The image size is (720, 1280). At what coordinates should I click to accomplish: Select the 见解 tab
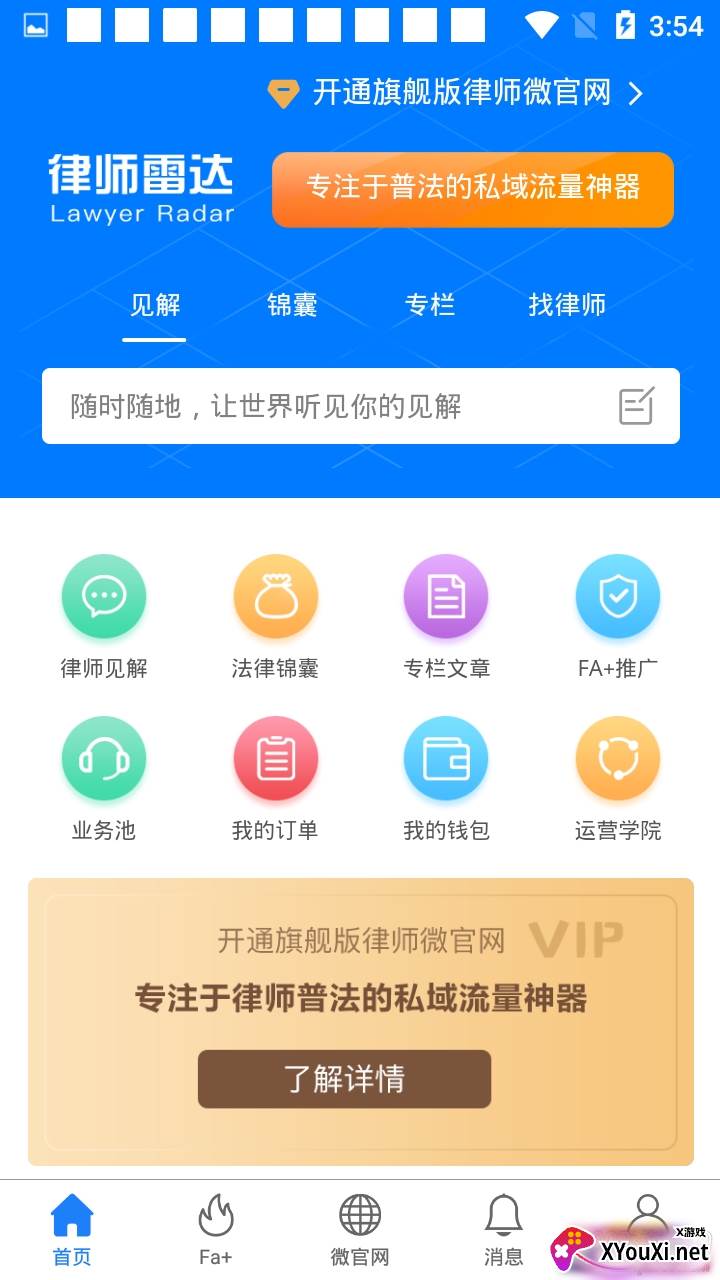point(155,305)
